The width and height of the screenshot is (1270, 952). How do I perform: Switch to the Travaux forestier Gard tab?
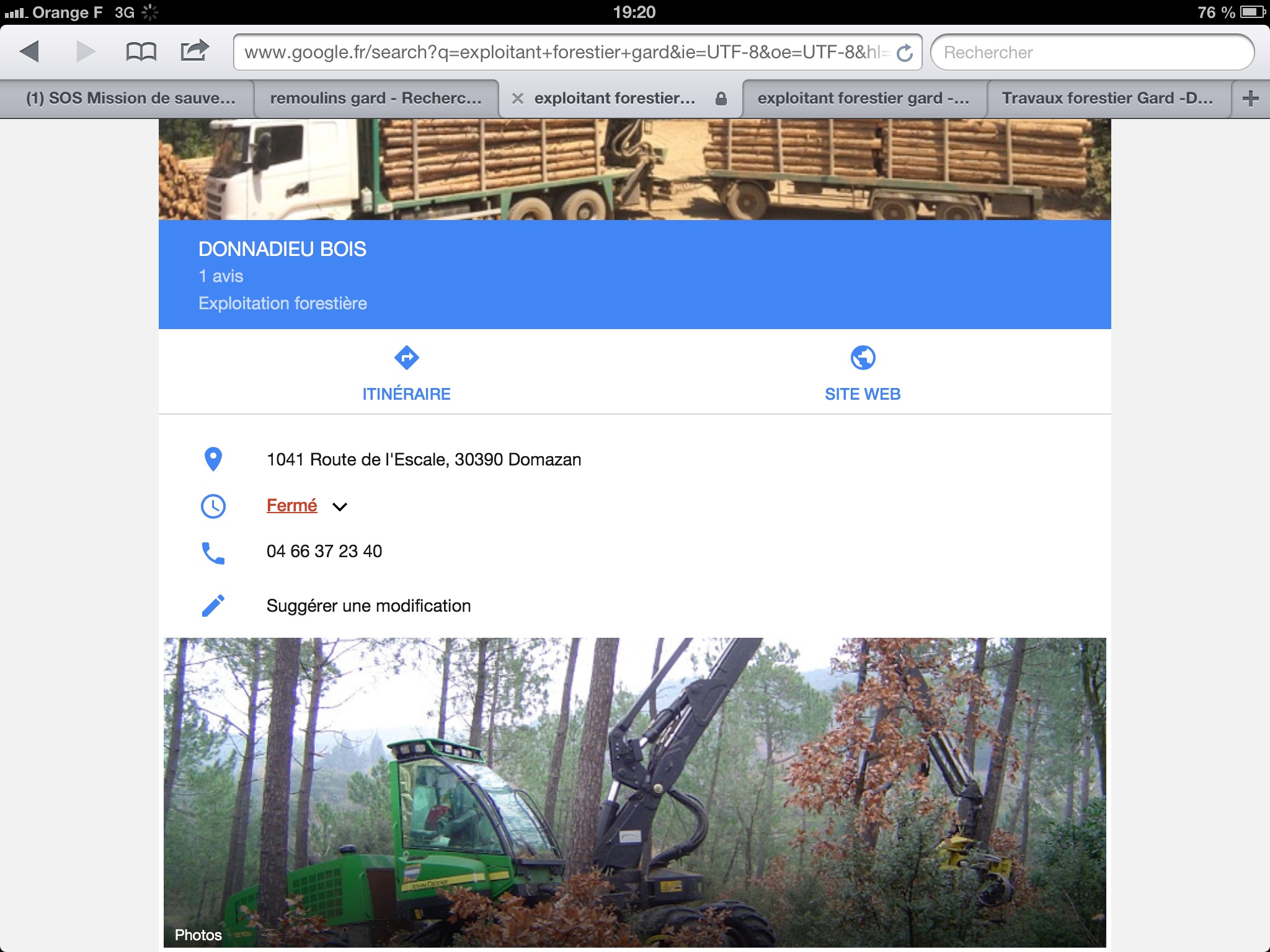tap(1108, 99)
